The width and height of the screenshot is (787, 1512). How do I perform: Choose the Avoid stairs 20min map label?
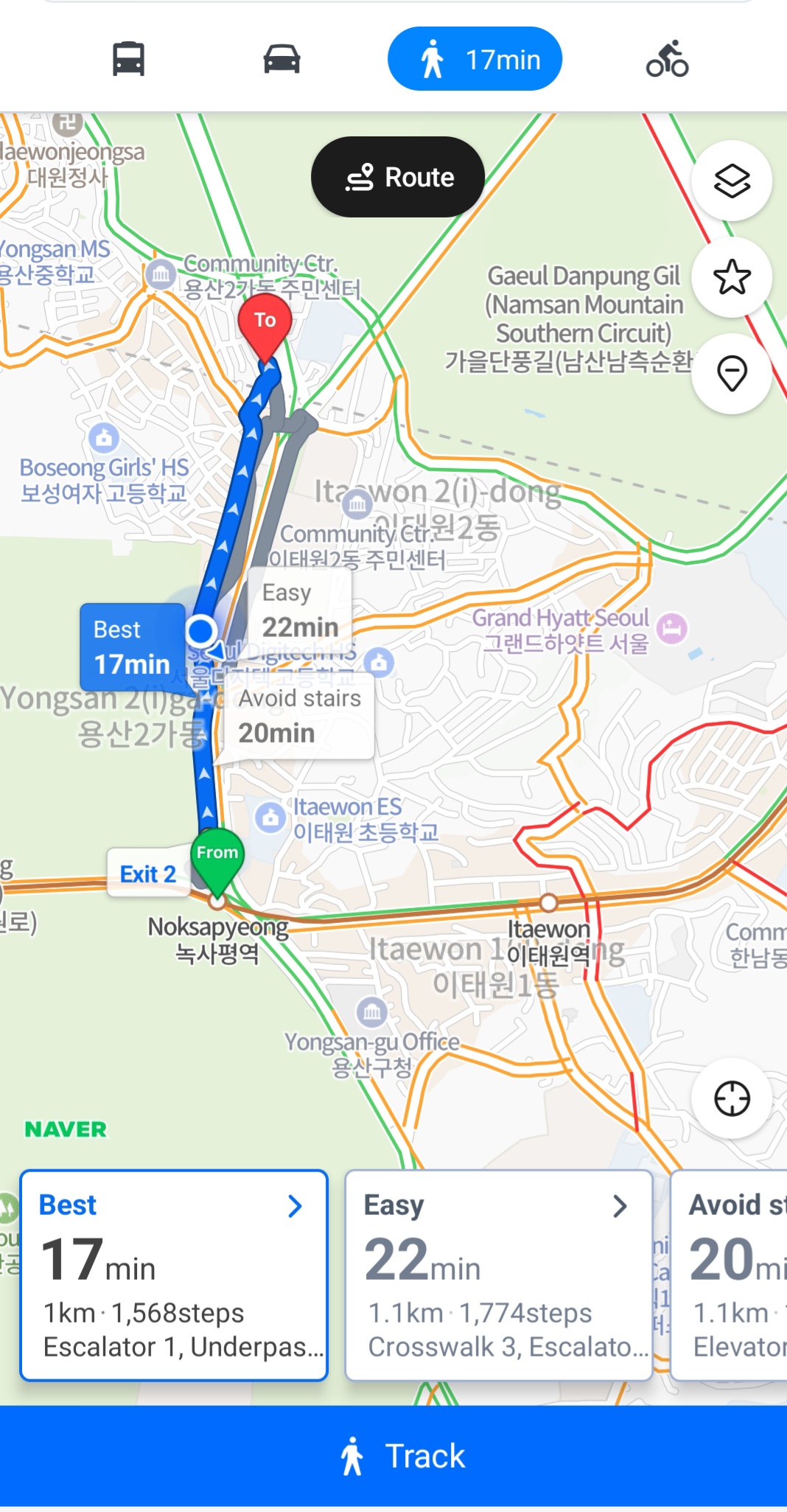click(x=298, y=716)
